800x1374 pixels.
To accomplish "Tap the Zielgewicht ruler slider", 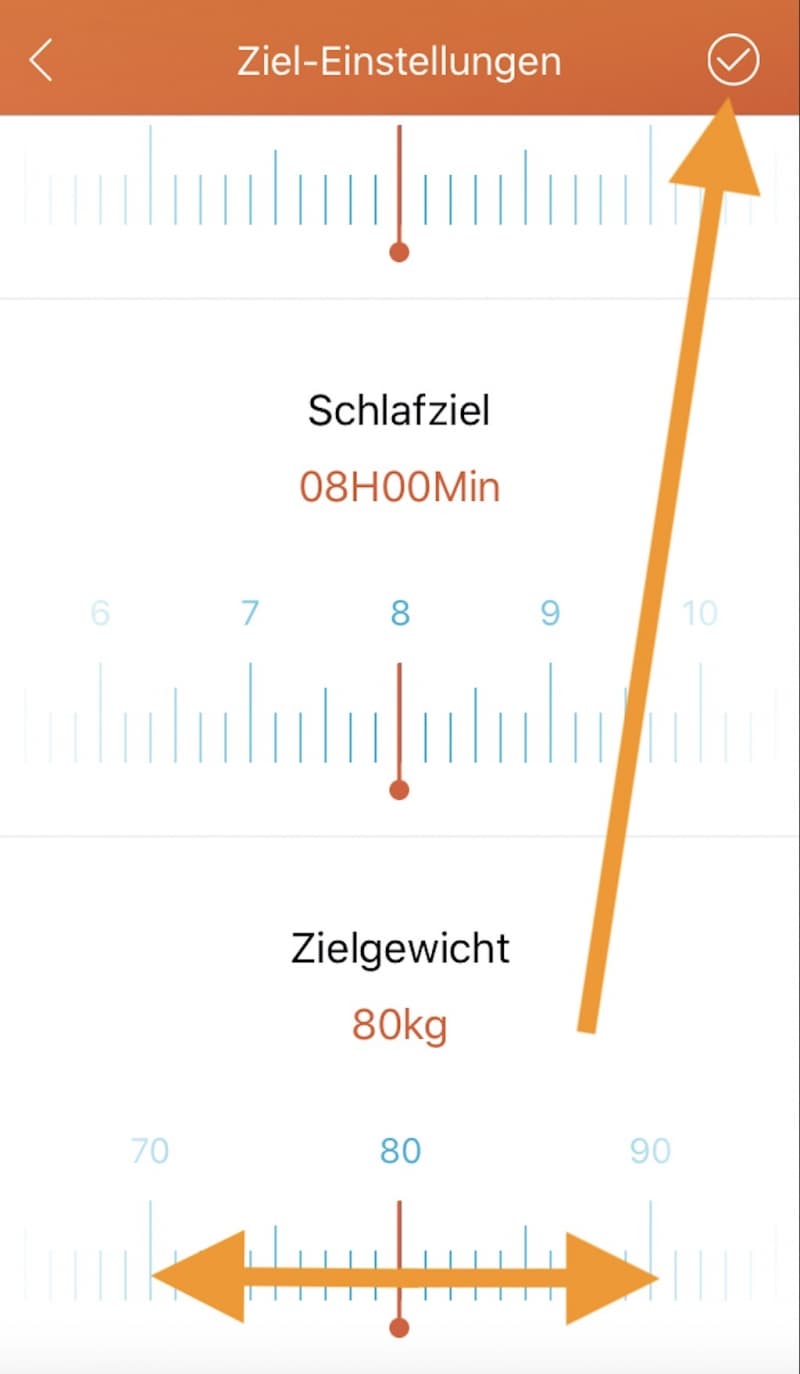I will [400, 1238].
